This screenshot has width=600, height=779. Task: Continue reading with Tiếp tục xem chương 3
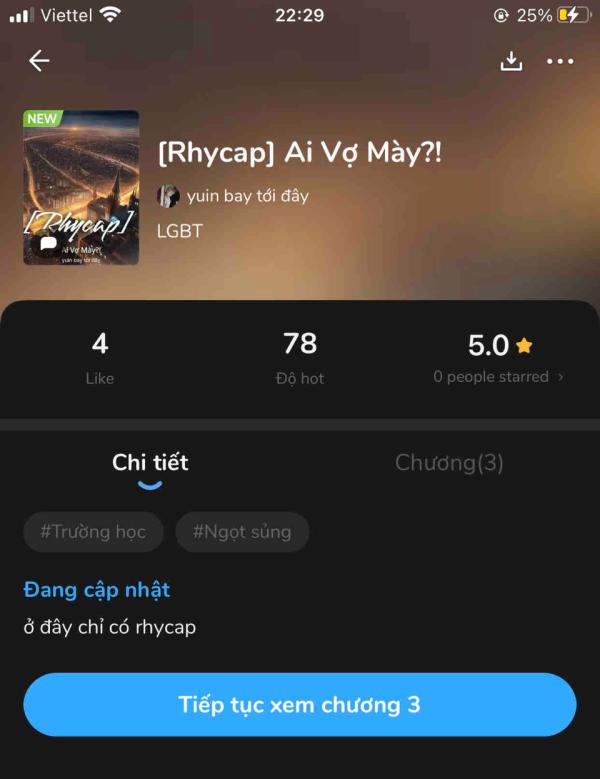point(300,705)
